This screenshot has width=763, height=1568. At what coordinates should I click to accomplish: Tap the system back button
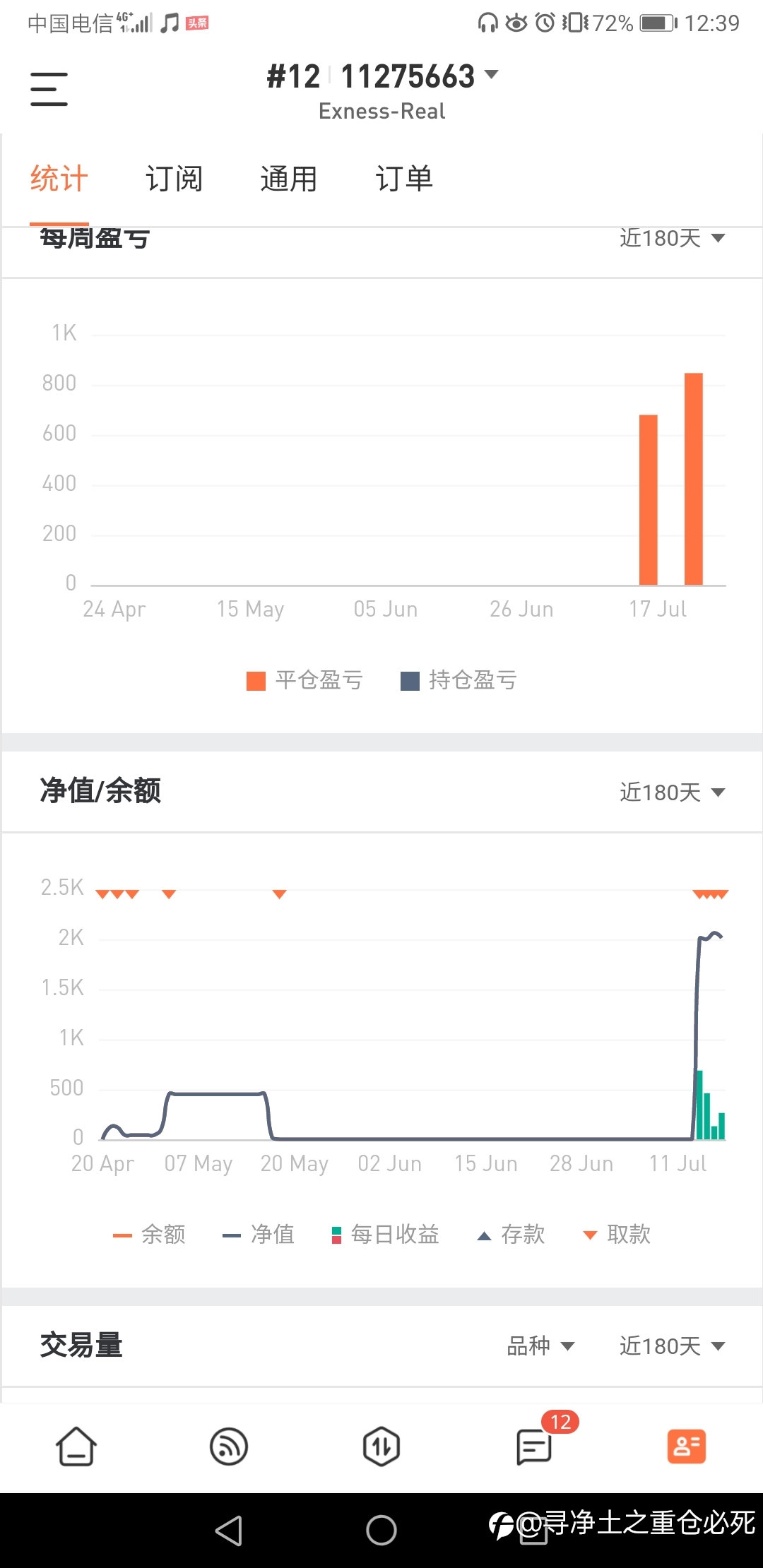click(x=229, y=1531)
